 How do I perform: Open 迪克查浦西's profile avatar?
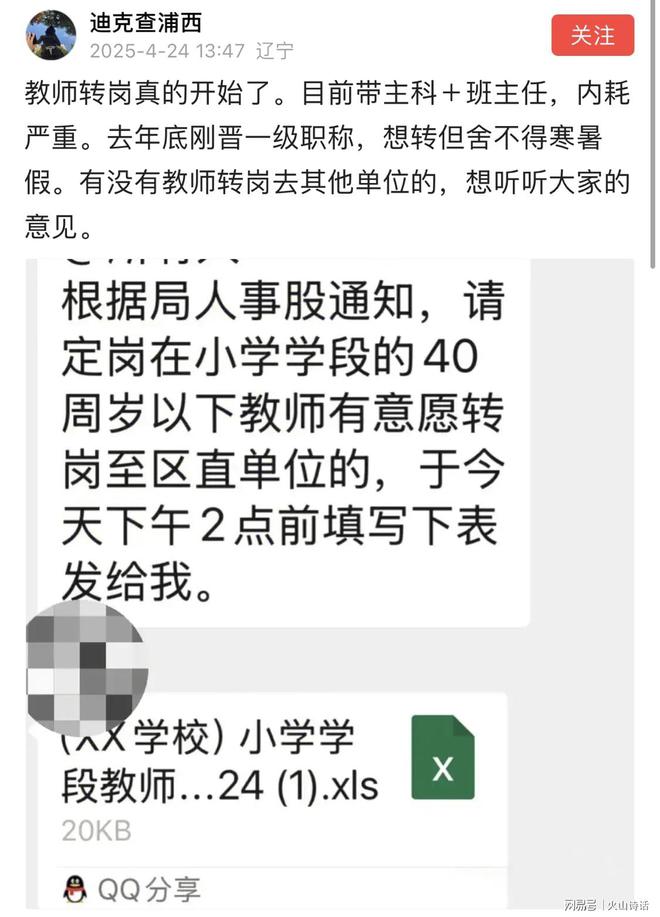[50, 35]
